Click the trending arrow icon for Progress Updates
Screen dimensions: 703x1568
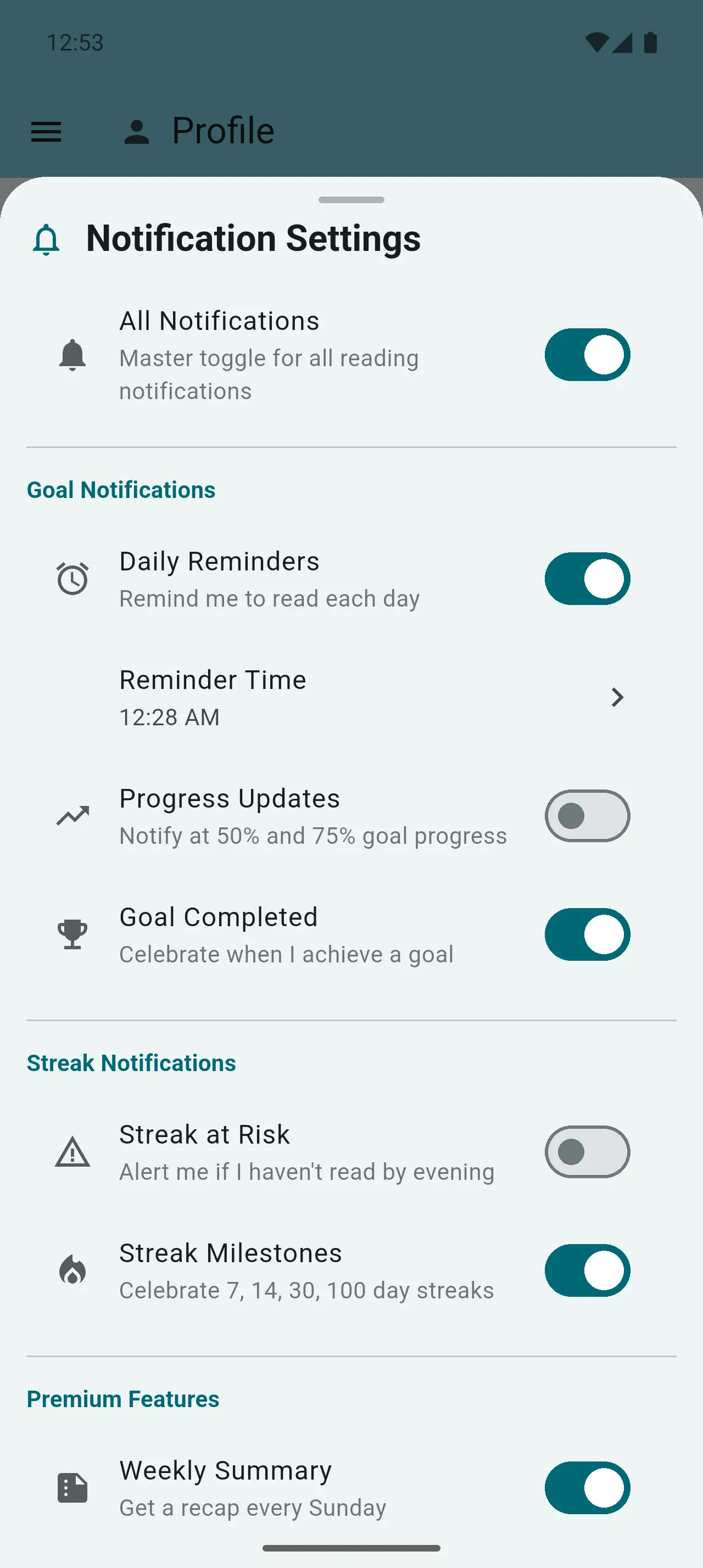click(72, 815)
